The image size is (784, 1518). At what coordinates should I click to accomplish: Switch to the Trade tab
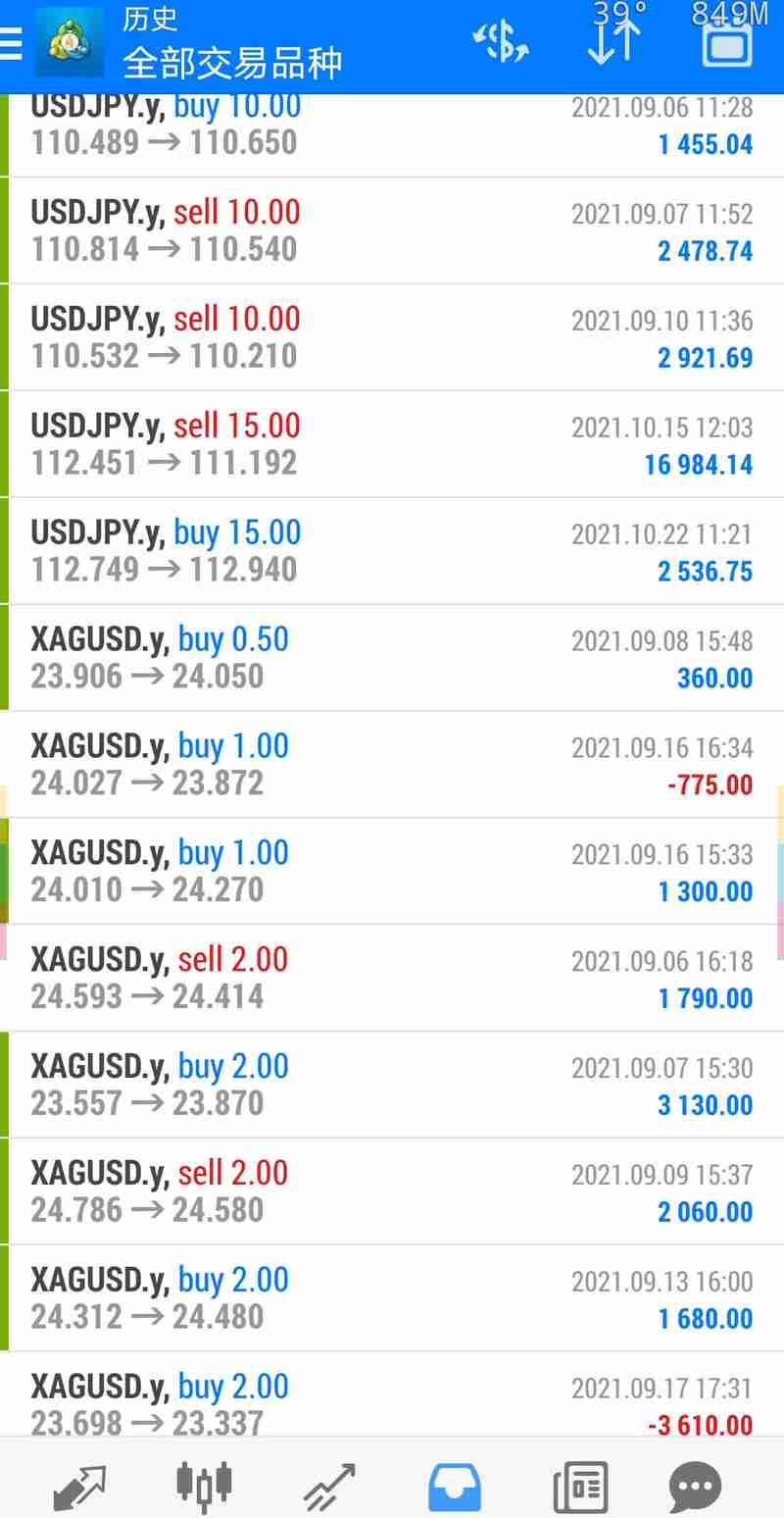pyautogui.click(x=329, y=1487)
